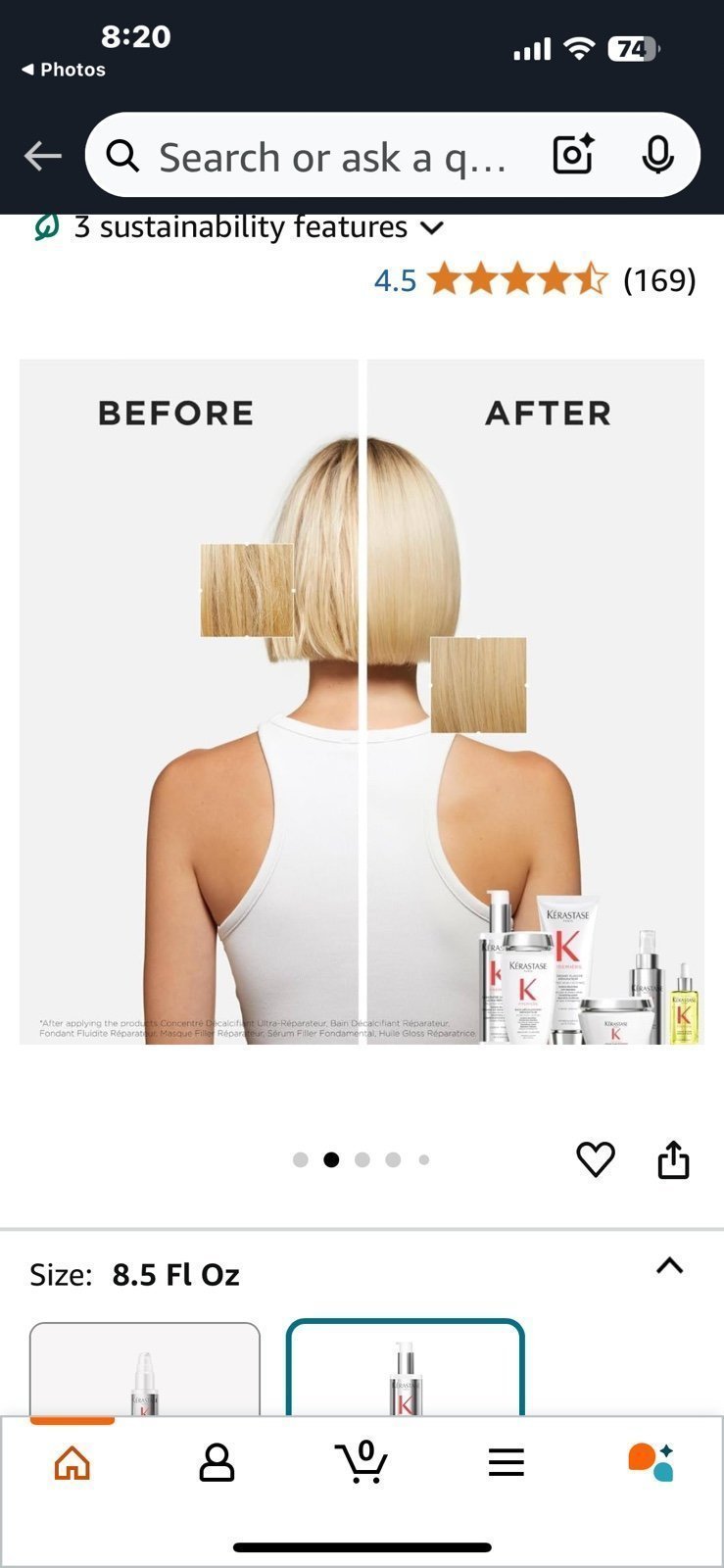Collapse the Size section chevron

coord(669,1265)
